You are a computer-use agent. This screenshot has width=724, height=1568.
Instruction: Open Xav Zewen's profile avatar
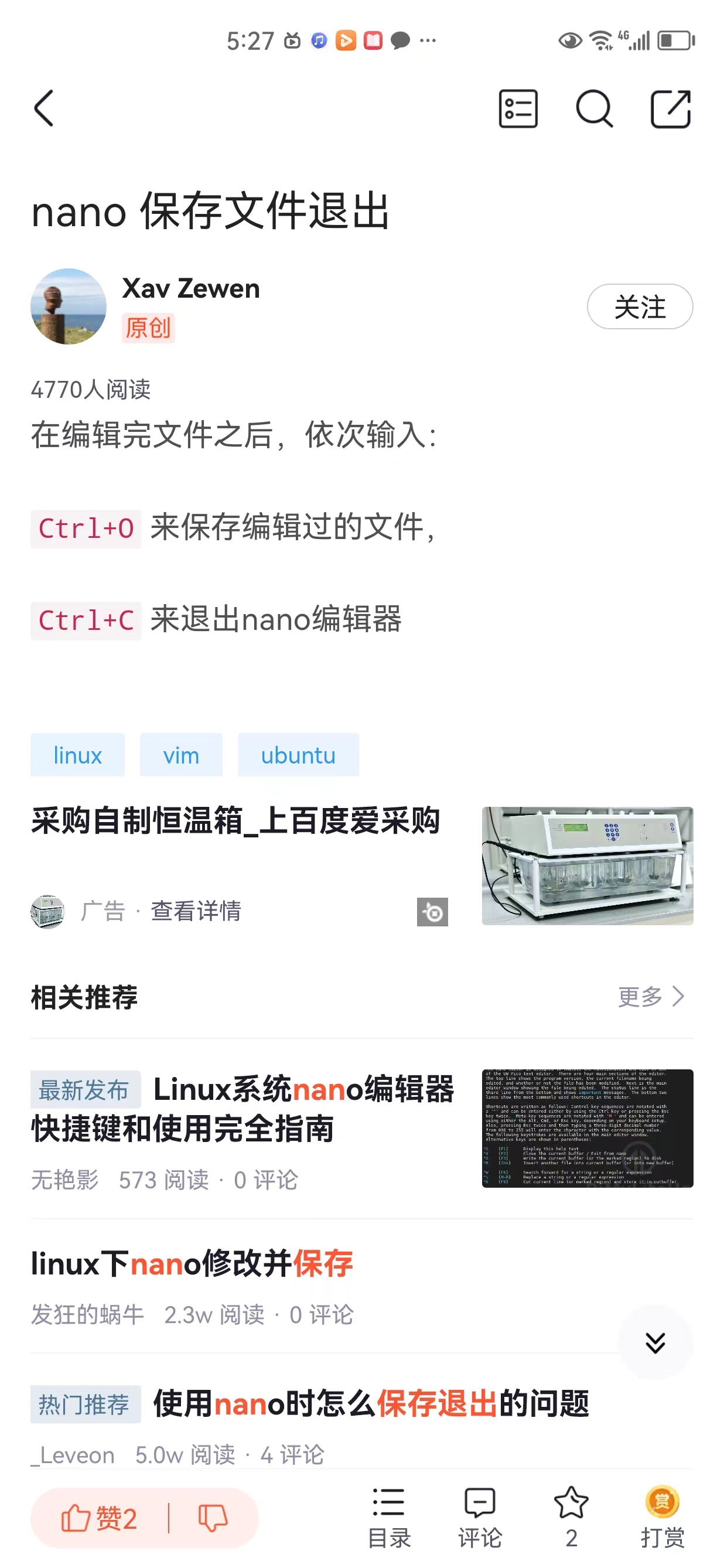pyautogui.click(x=68, y=306)
